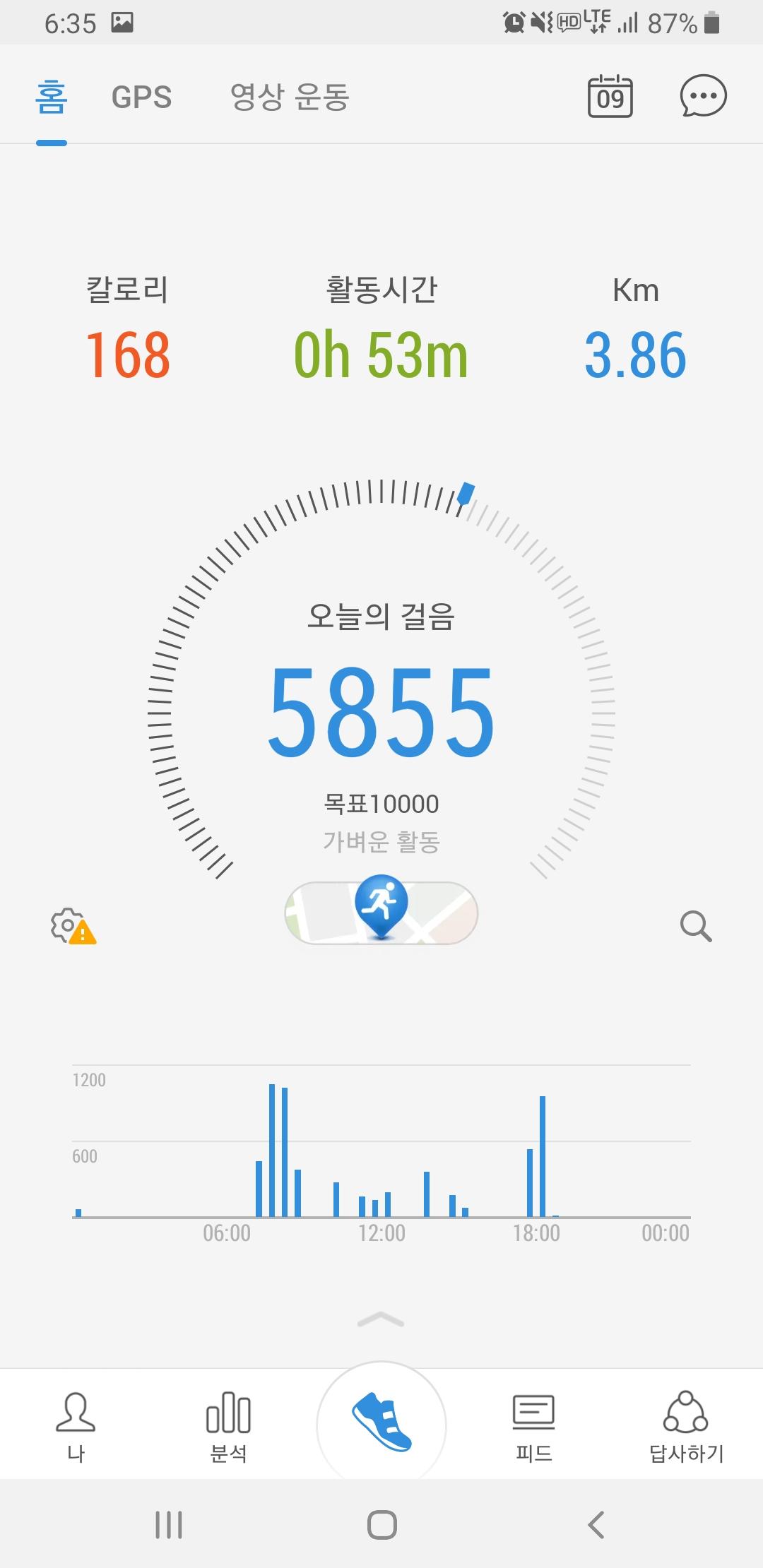The width and height of the screenshot is (763, 1568).
Task: Open the settings gear with warning badge
Action: pos(72,926)
